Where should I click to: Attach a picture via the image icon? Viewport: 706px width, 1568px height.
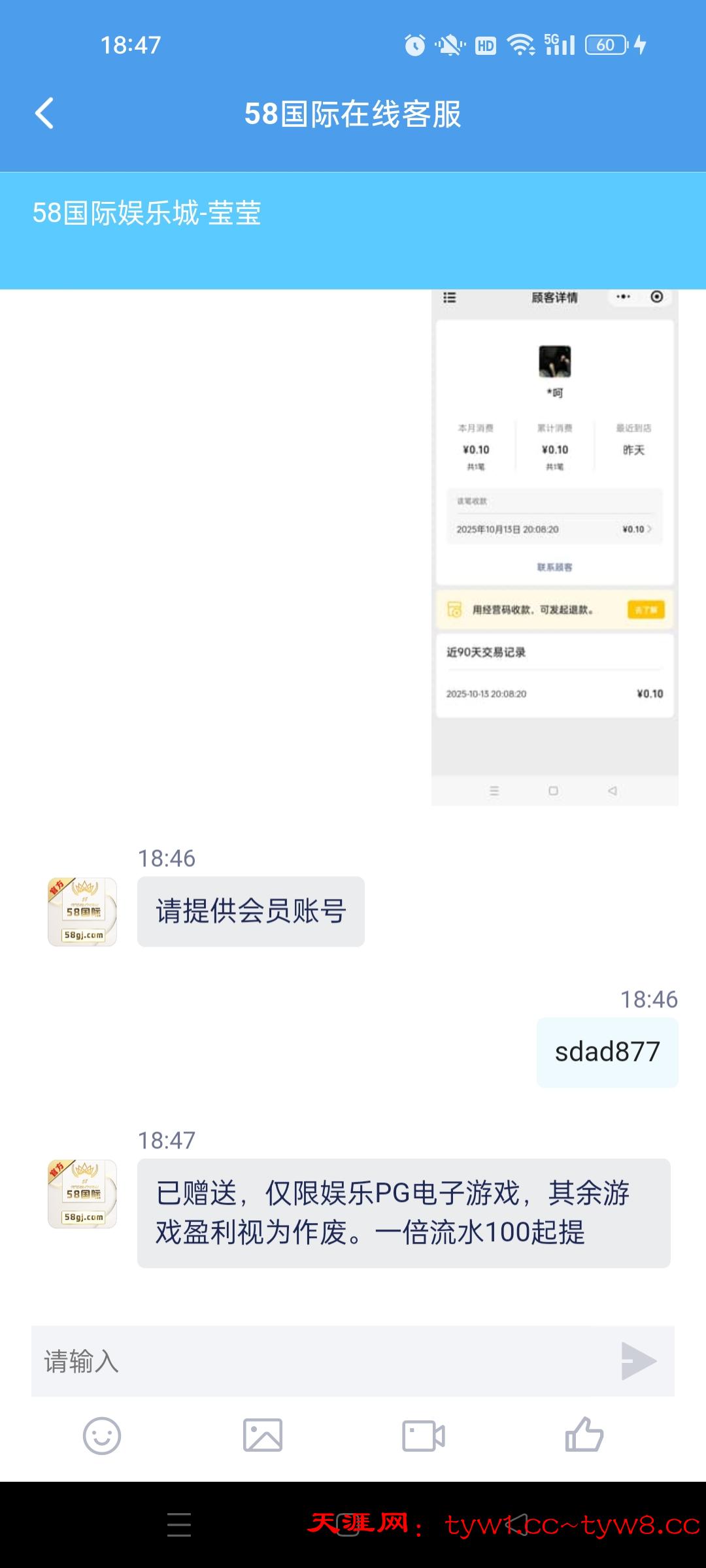click(x=263, y=1436)
